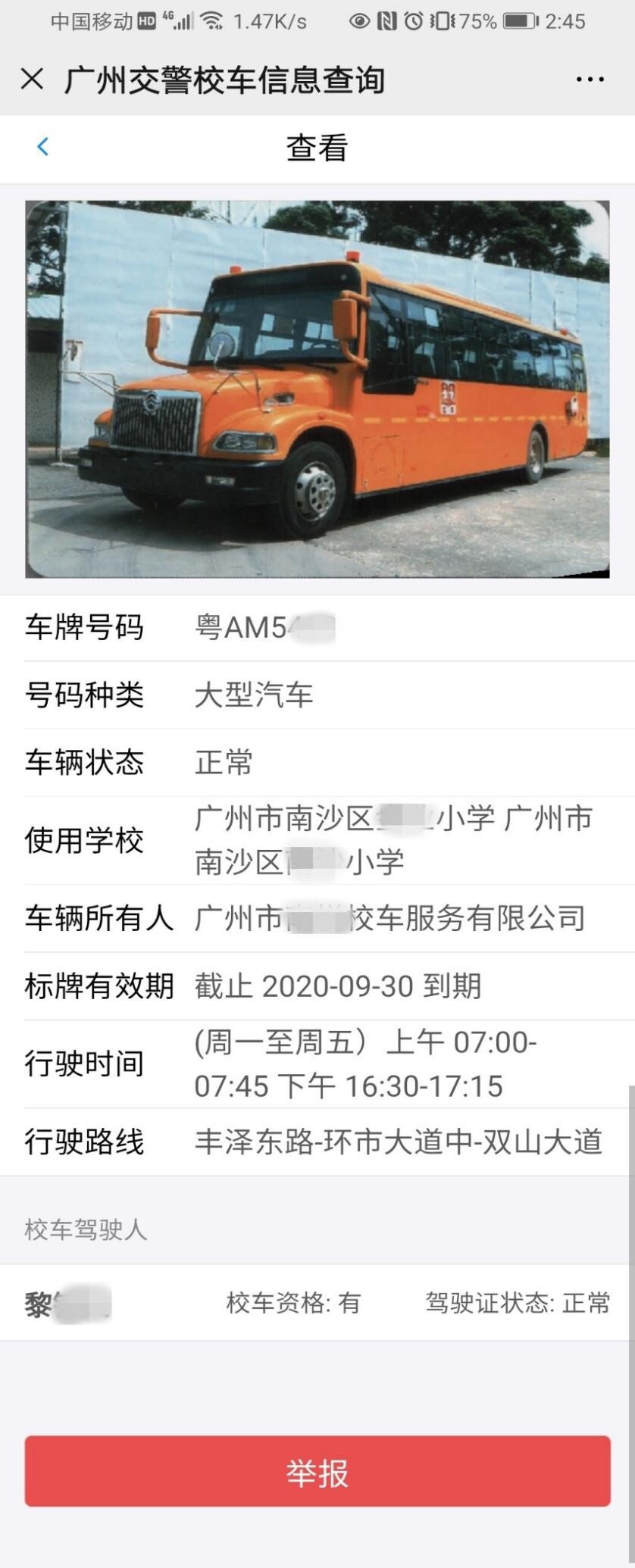
Task: Go back from the 查看 page
Action: coord(43,147)
